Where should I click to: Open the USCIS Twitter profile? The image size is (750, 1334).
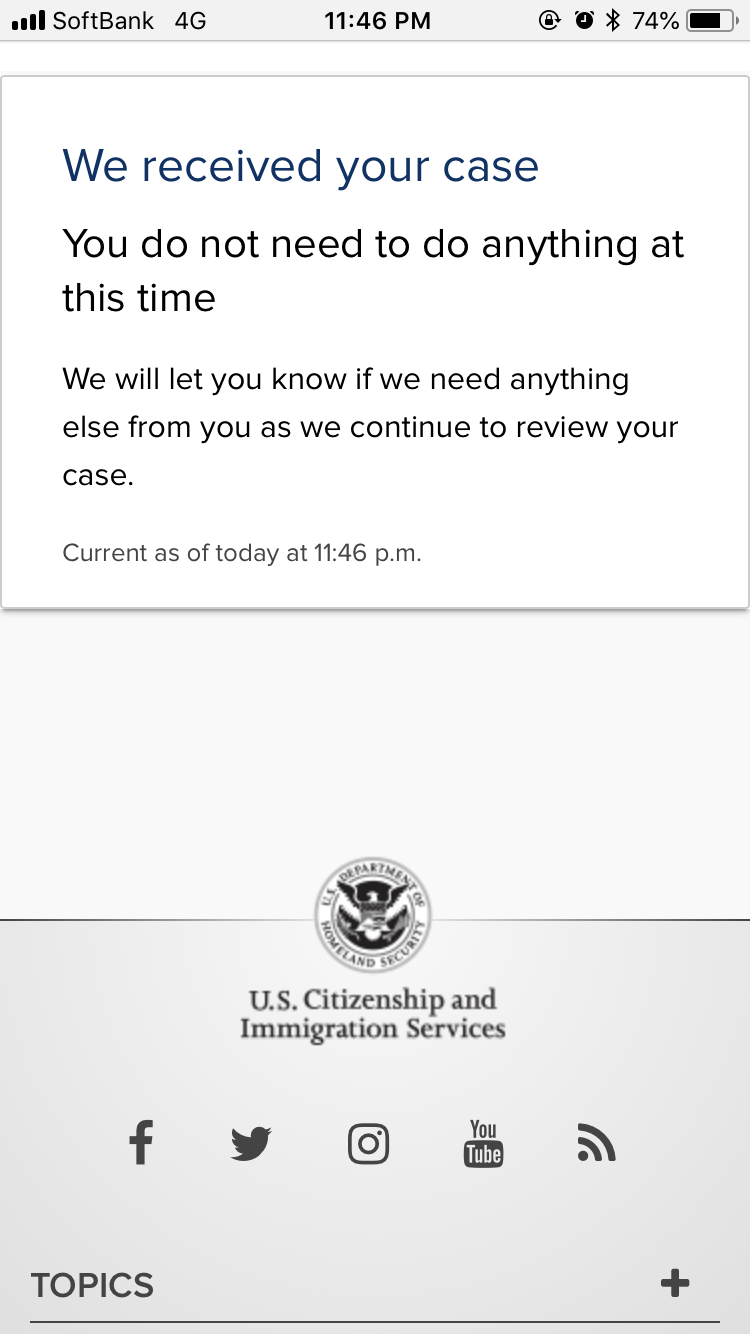(x=251, y=1143)
